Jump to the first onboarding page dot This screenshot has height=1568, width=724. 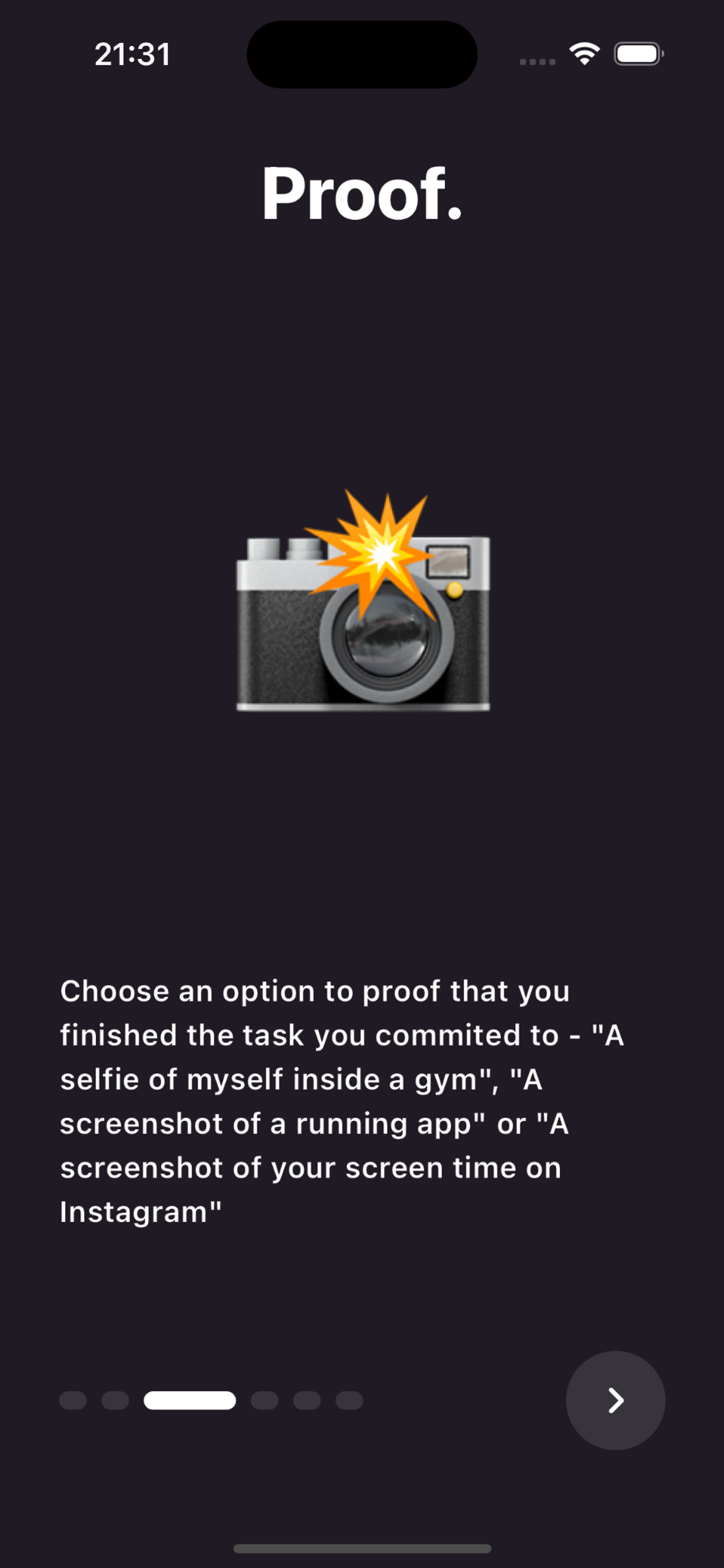[72, 1400]
